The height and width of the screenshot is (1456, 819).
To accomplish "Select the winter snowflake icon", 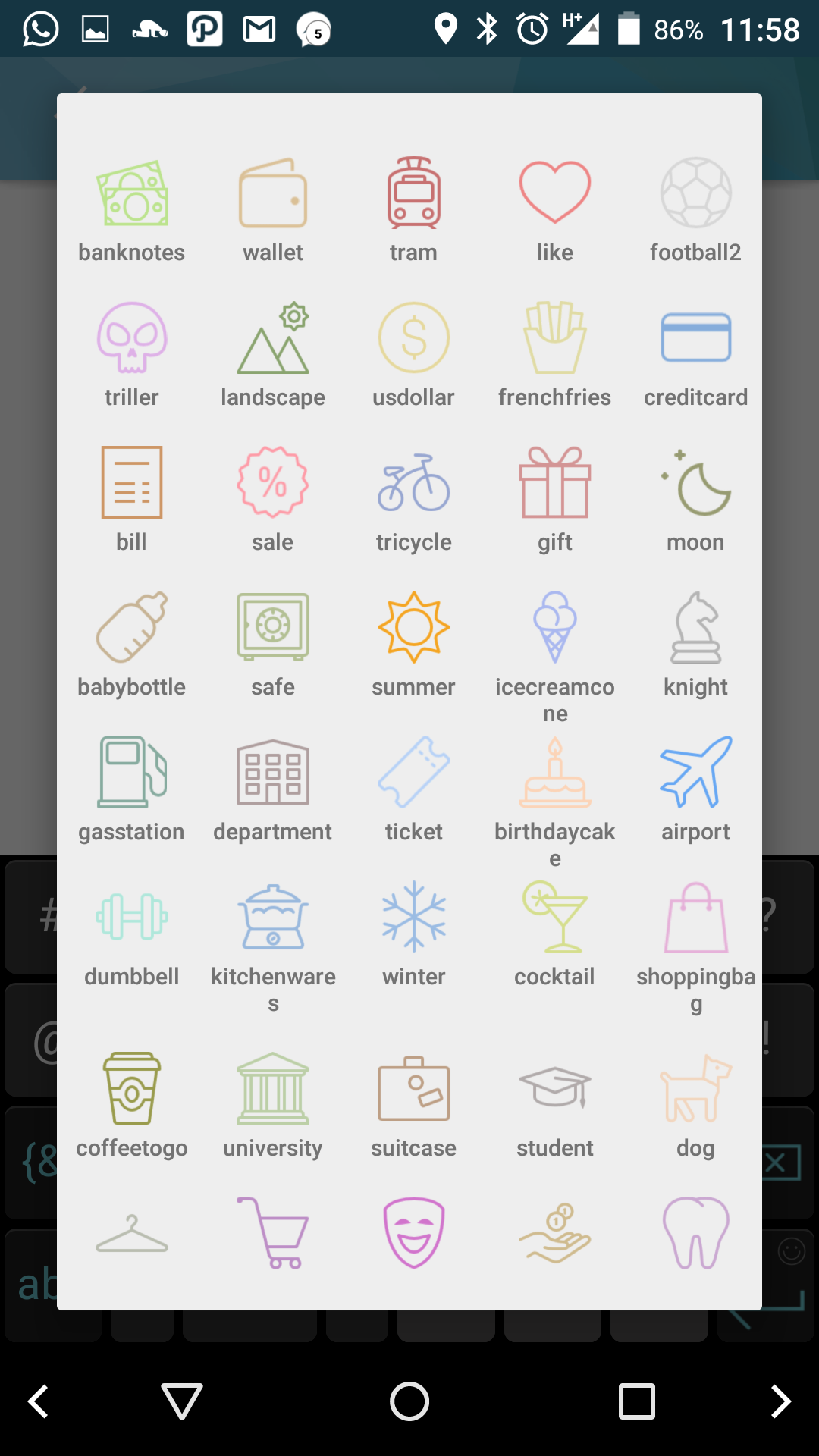I will point(414,918).
